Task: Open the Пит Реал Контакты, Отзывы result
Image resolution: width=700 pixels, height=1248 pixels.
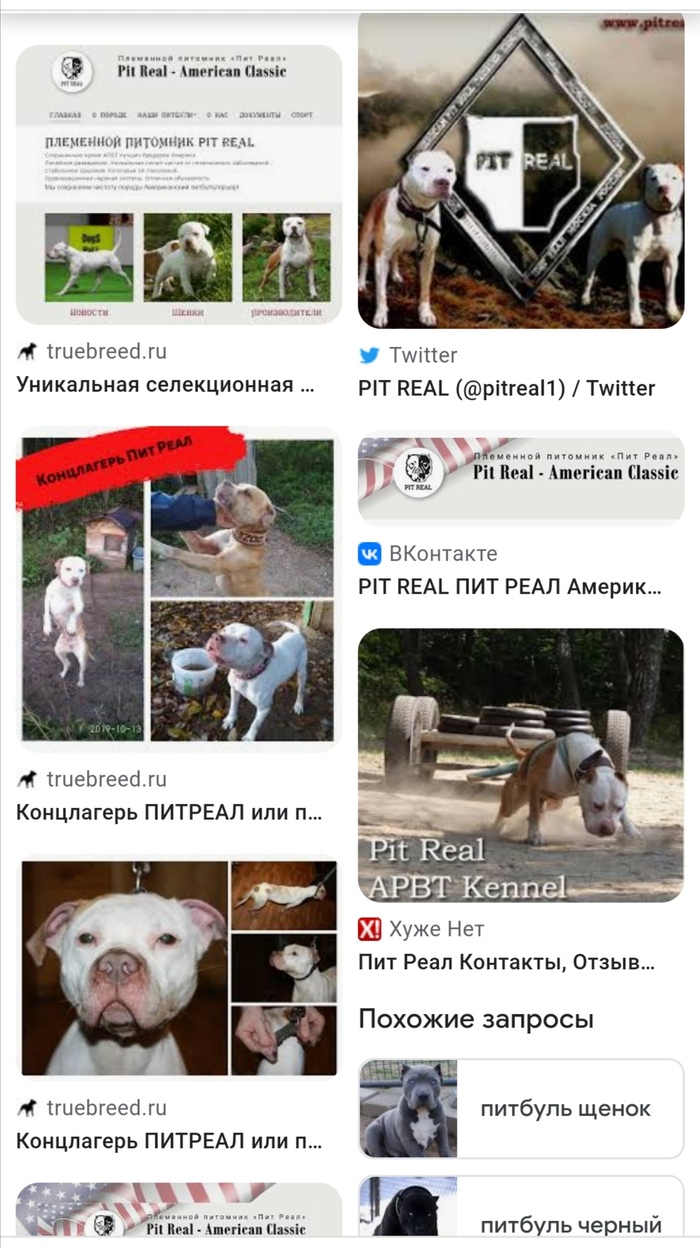Action: point(506,963)
